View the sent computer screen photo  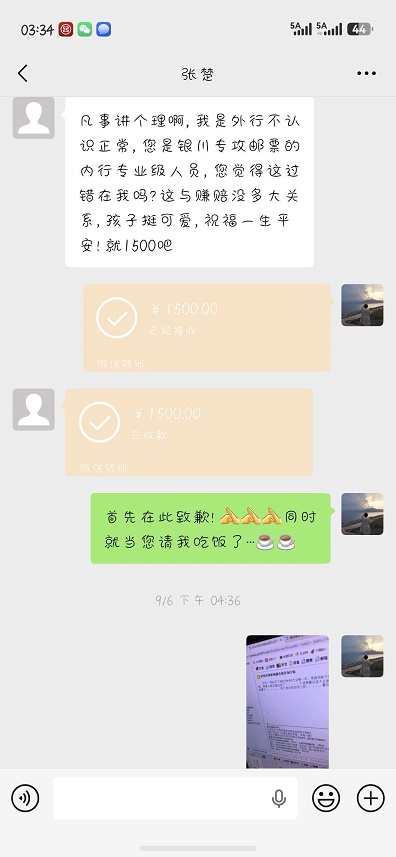pyautogui.click(x=287, y=701)
